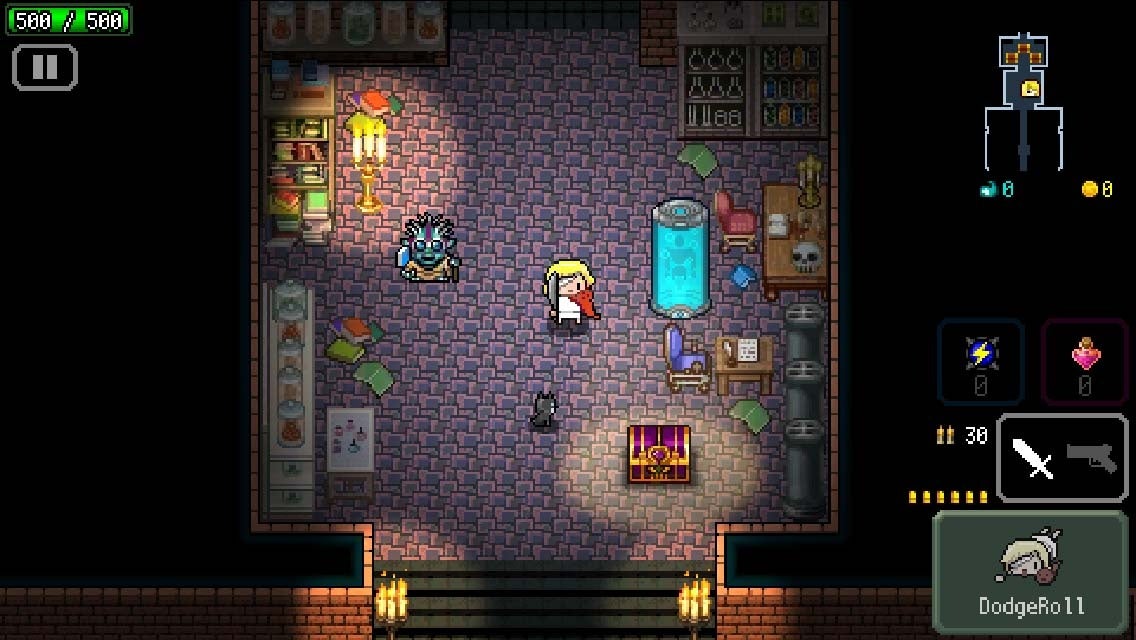This screenshot has height=640, width=1136.
Task: Use the pink health potion
Action: [1085, 360]
